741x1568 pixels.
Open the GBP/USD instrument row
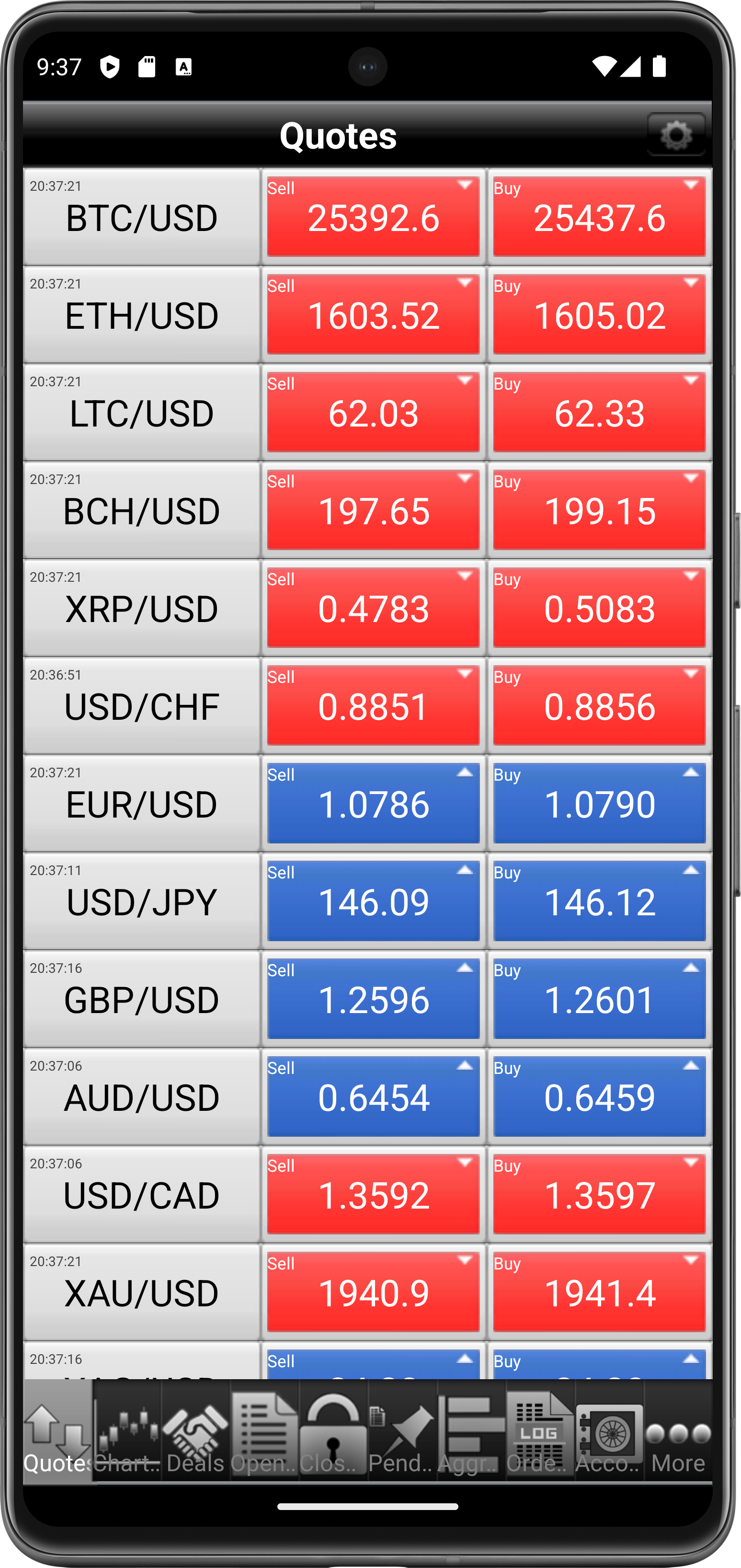(x=142, y=999)
